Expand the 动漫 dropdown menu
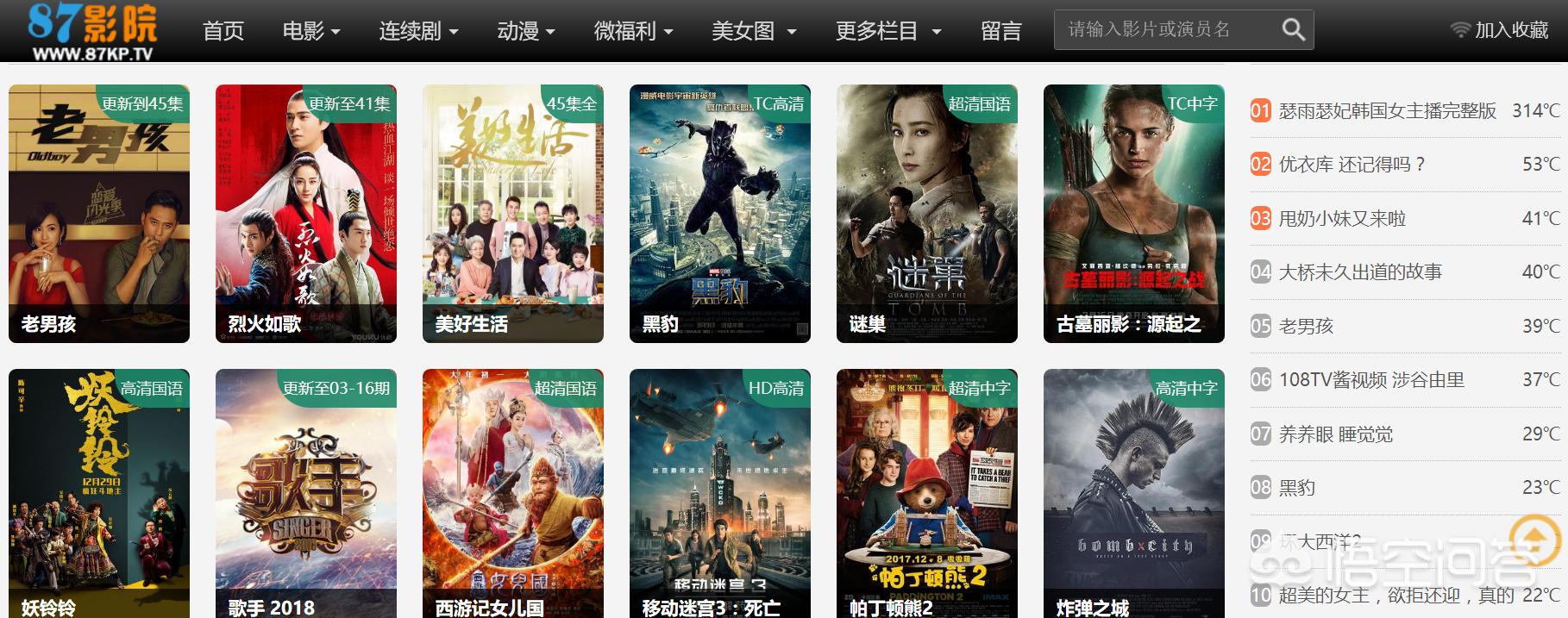Viewport: 1568px width, 618px height. 526,31
